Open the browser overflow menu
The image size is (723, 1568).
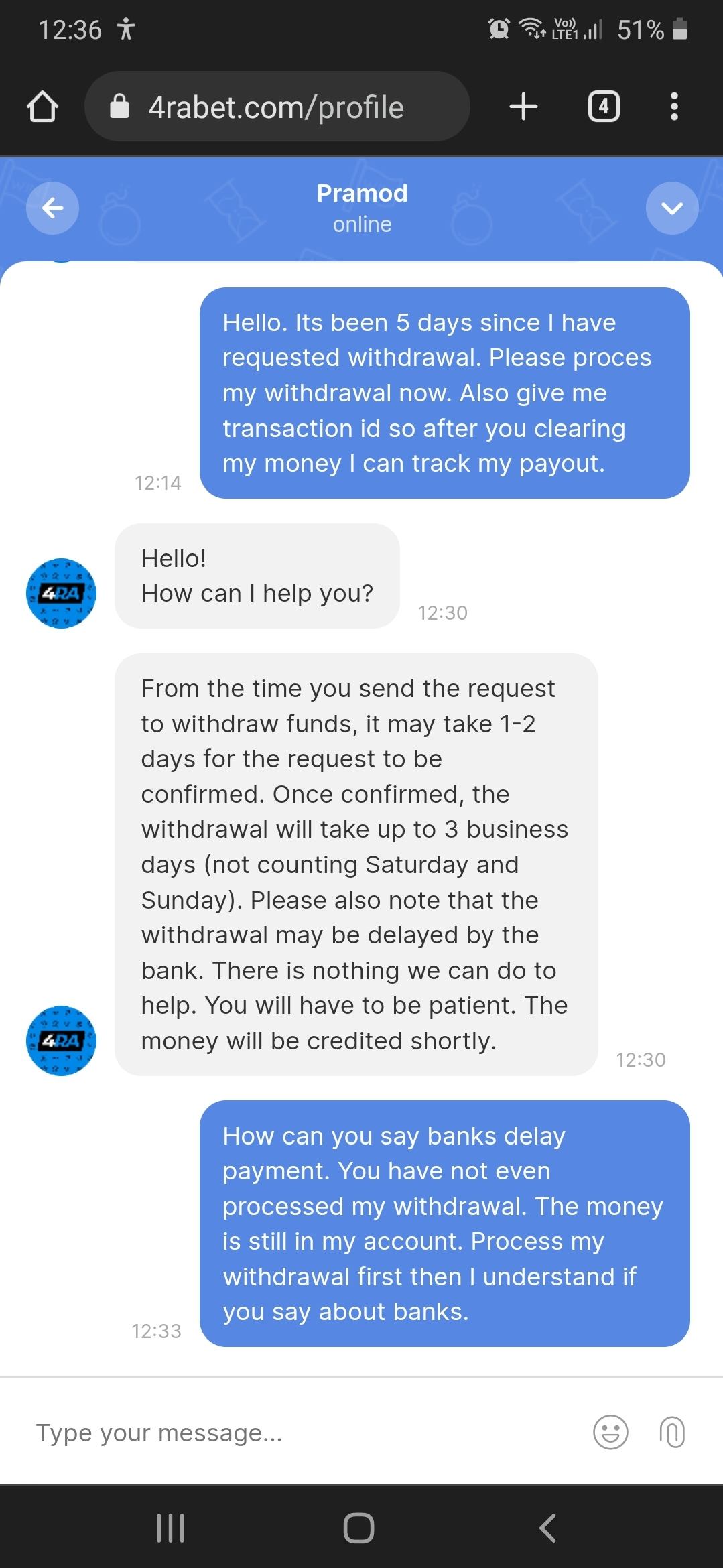(x=674, y=107)
